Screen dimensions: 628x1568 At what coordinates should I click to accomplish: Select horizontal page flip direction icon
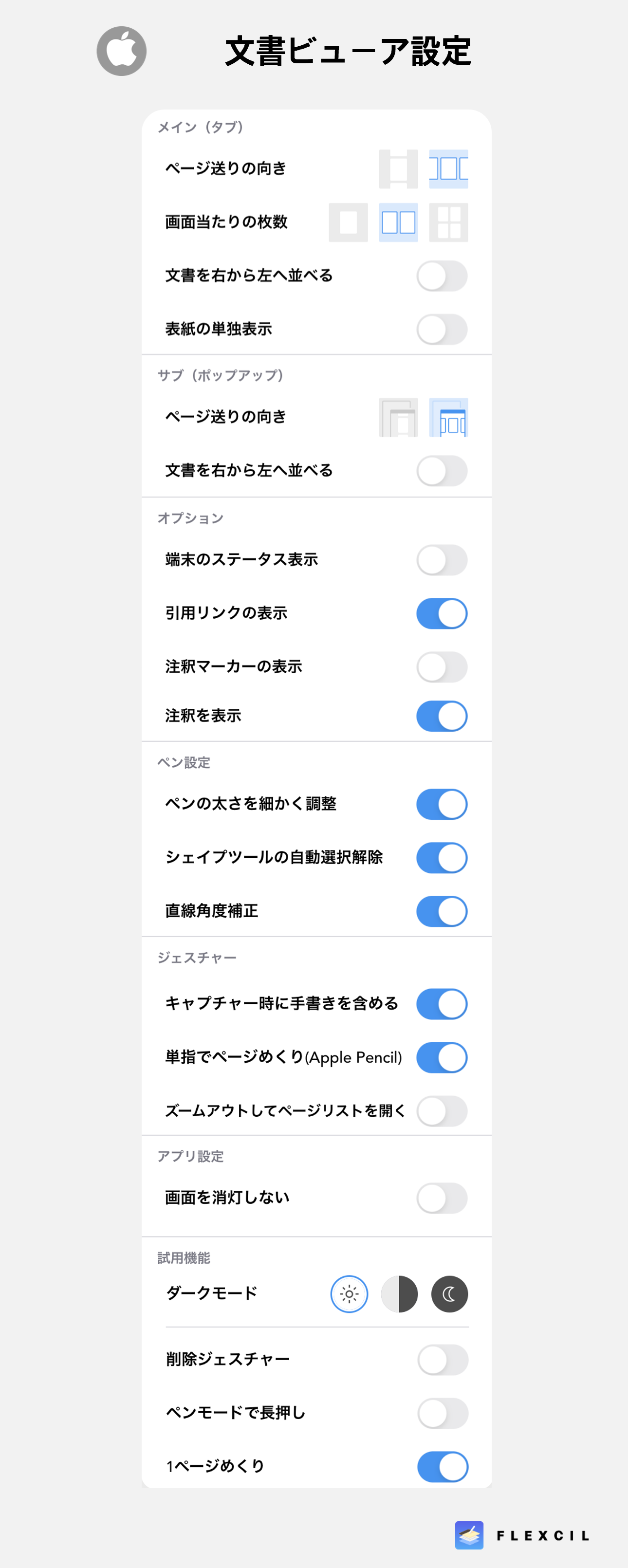click(448, 168)
